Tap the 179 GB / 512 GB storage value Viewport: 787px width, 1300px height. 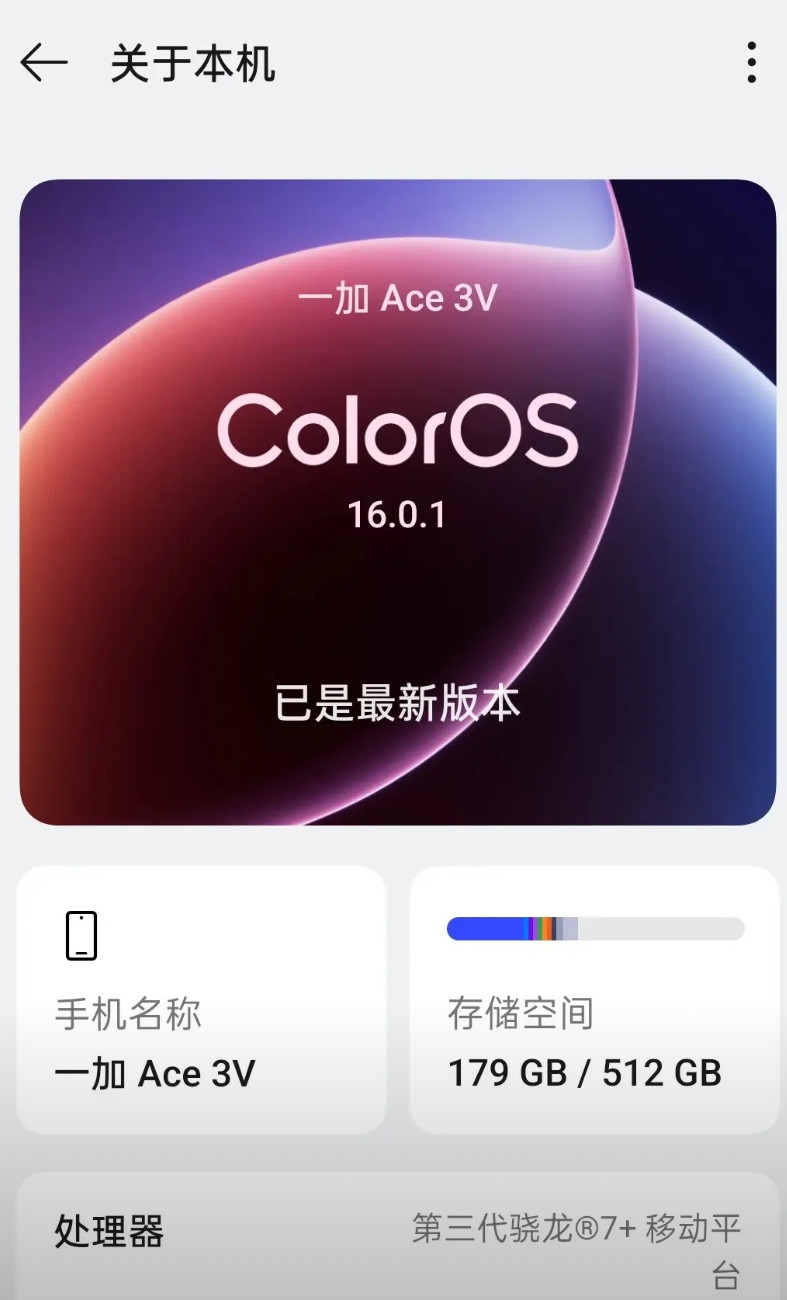[584, 1072]
